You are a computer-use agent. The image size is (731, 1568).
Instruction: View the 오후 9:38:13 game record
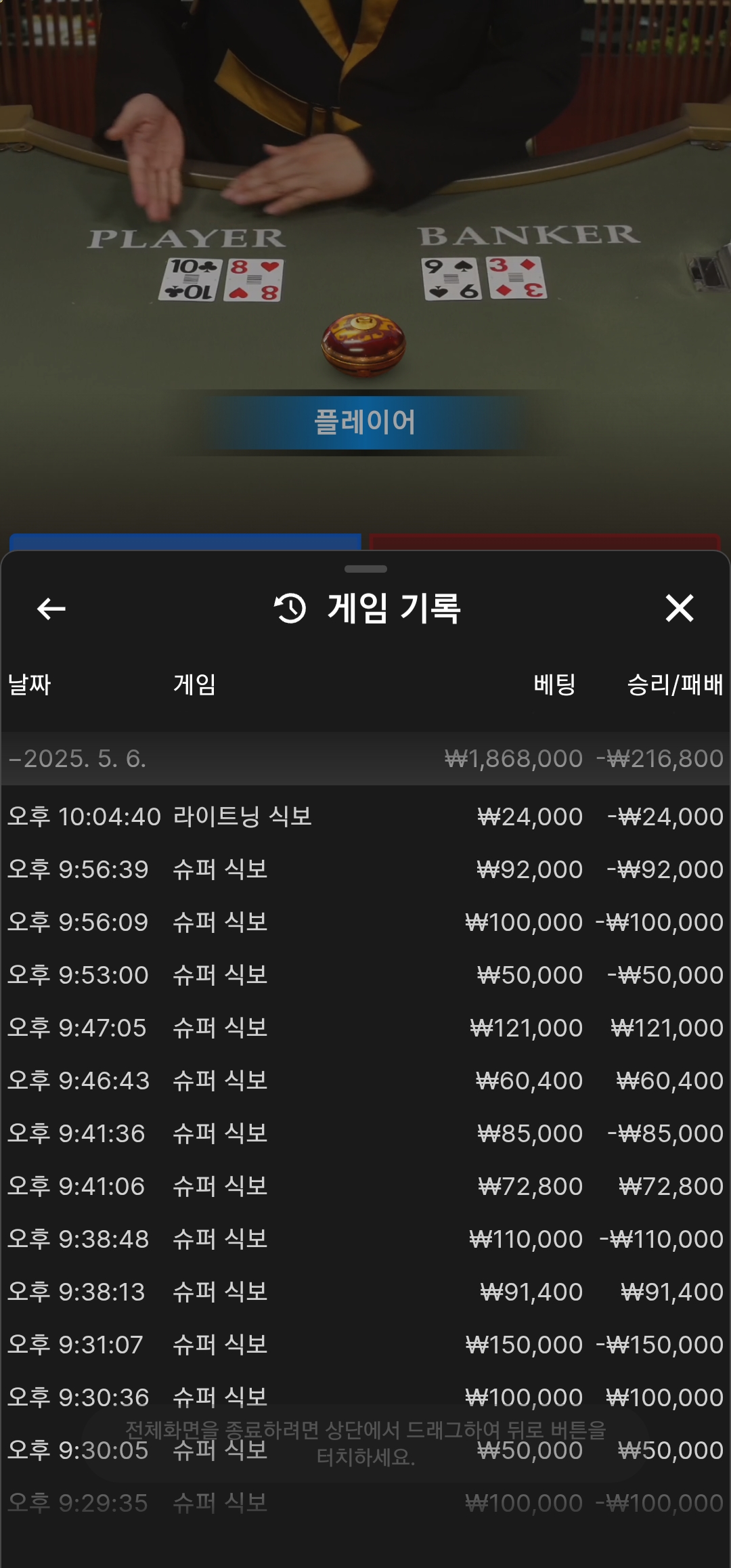[x=365, y=1292]
